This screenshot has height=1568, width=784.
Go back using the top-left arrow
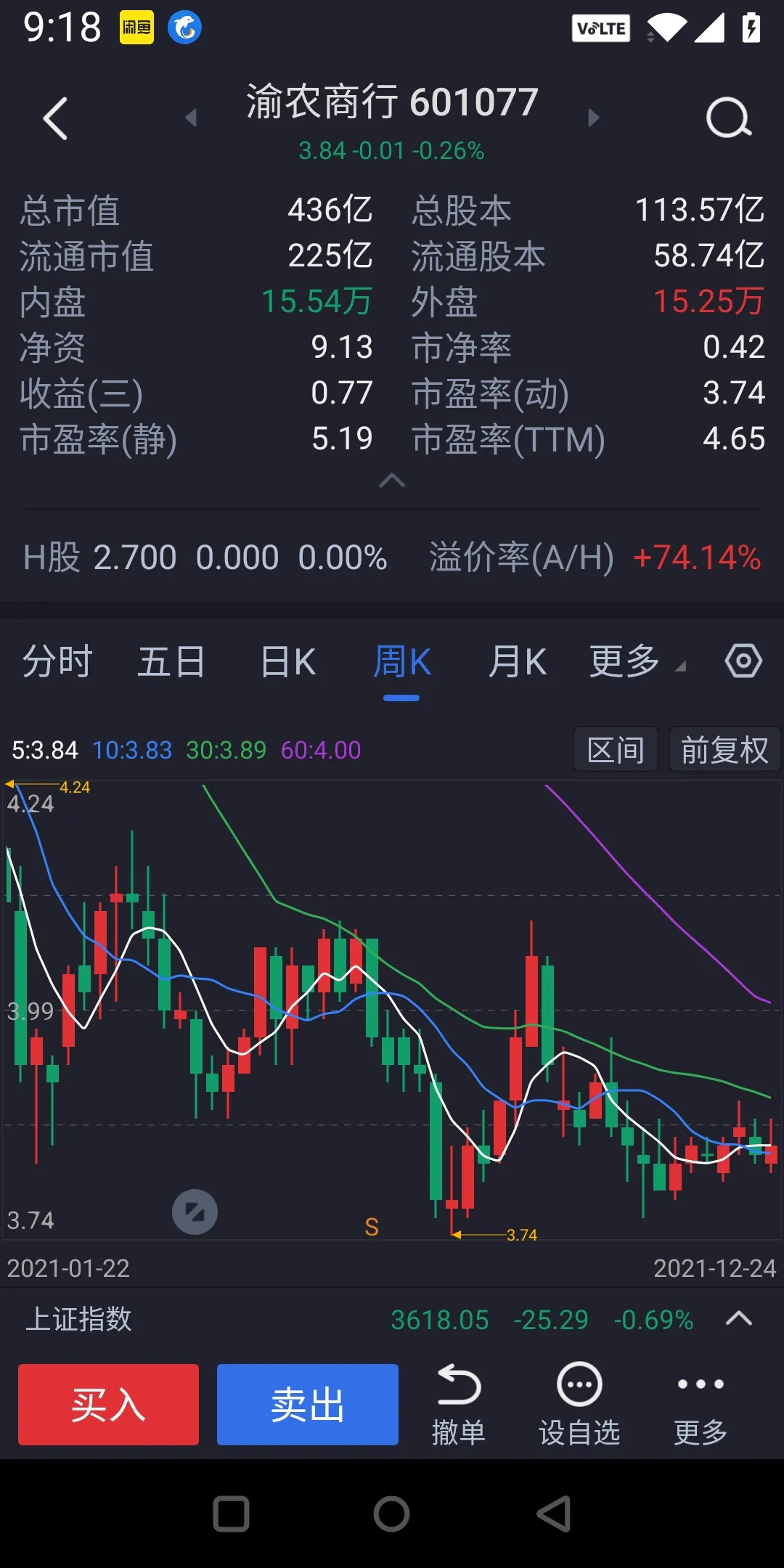pos(55,118)
